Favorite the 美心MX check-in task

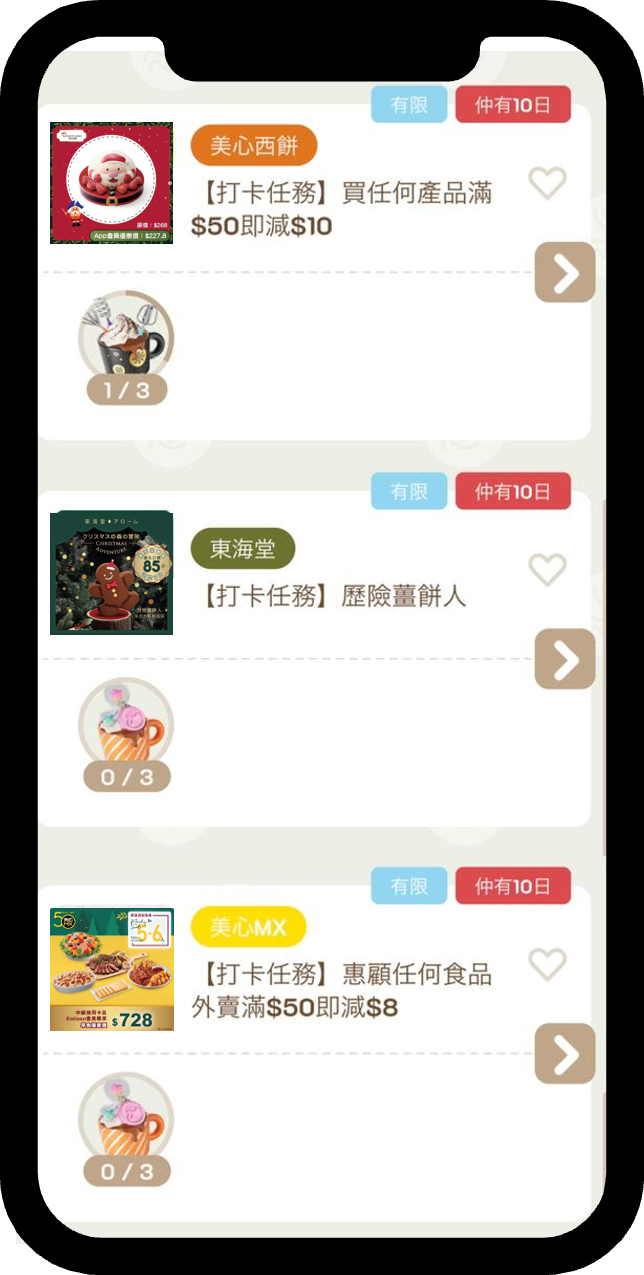pyautogui.click(x=547, y=965)
